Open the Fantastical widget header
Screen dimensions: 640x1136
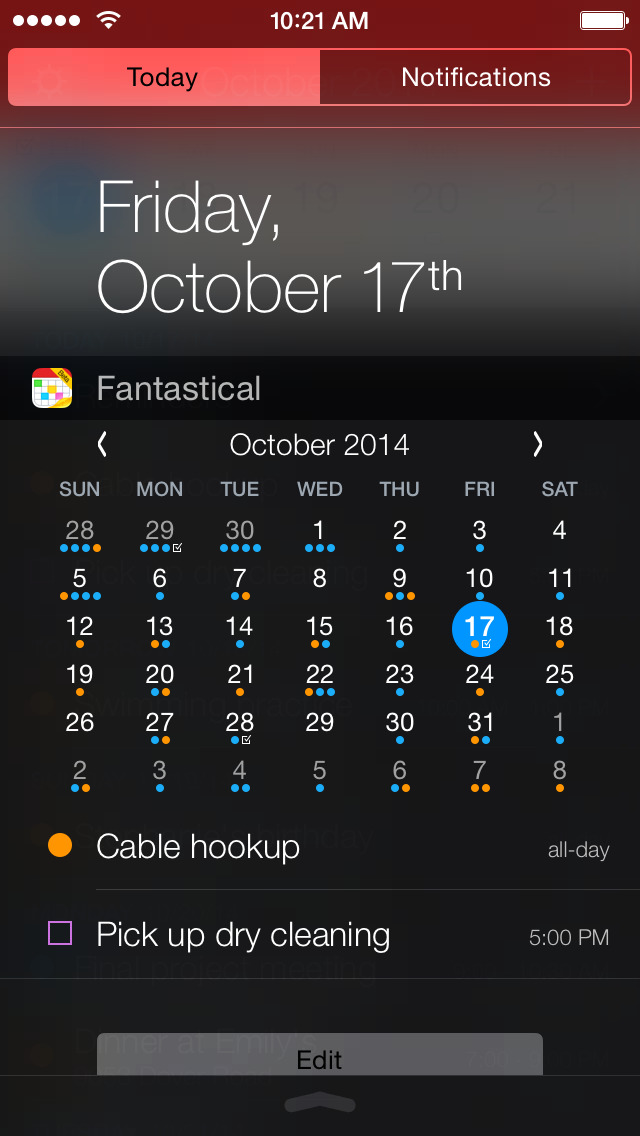(x=320, y=388)
